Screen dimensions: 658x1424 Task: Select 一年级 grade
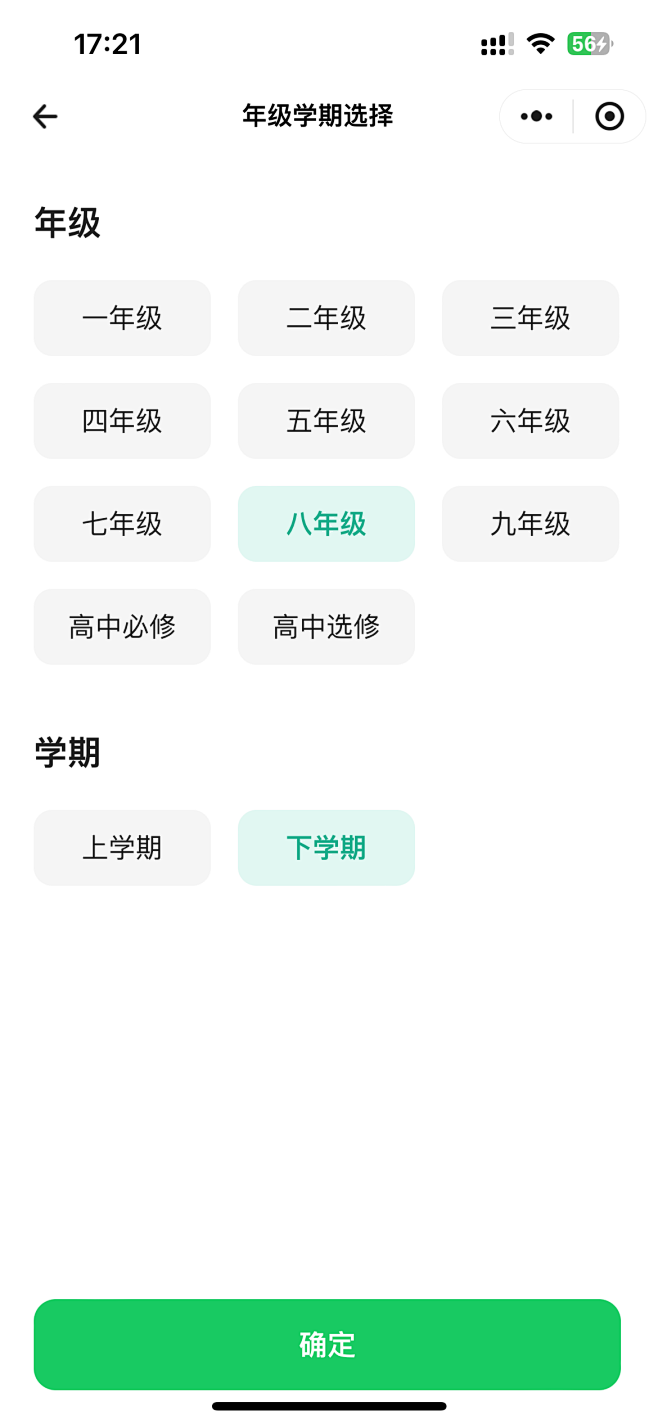[x=122, y=318]
